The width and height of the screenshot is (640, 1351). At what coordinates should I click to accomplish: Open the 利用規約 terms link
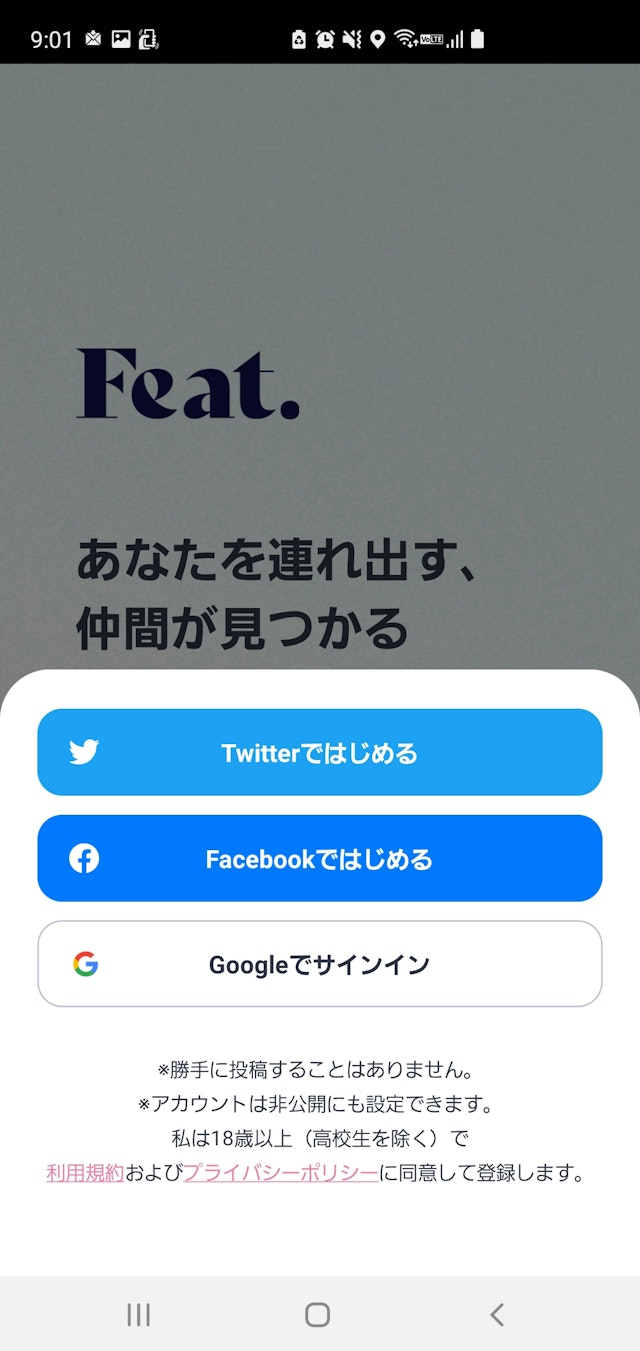(x=85, y=1173)
